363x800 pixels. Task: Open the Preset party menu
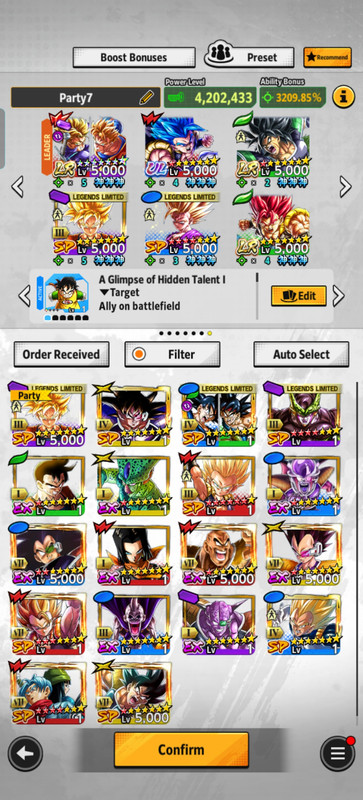pyautogui.click(x=249, y=57)
